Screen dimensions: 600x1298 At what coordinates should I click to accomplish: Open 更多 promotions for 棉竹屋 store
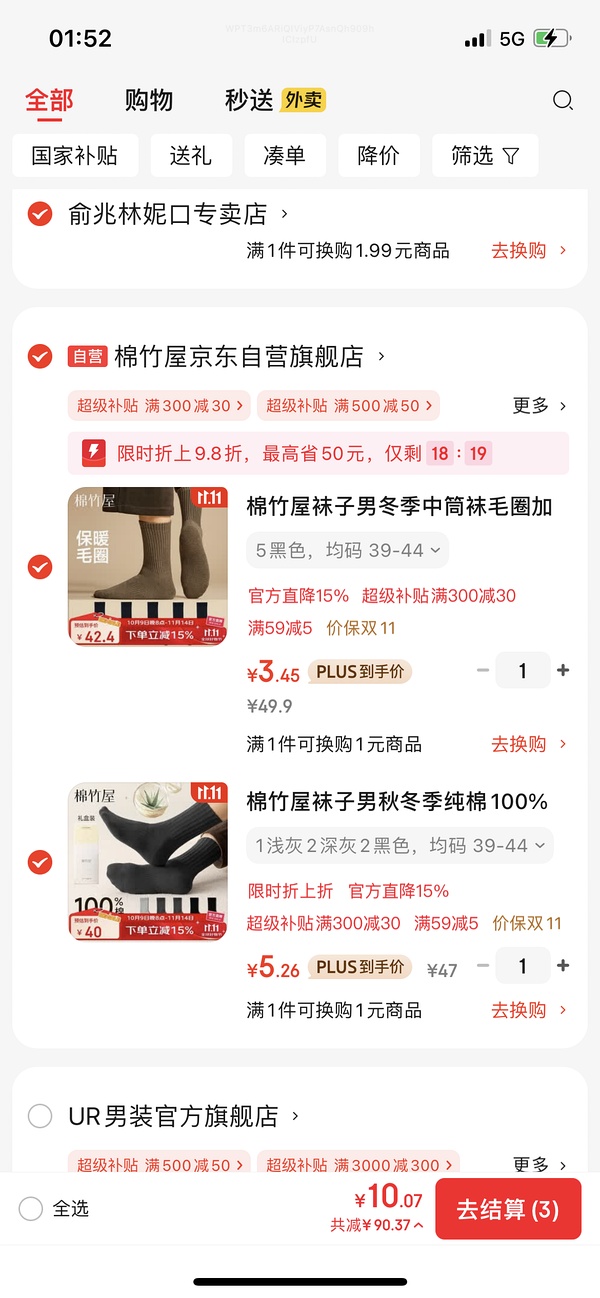[540, 406]
